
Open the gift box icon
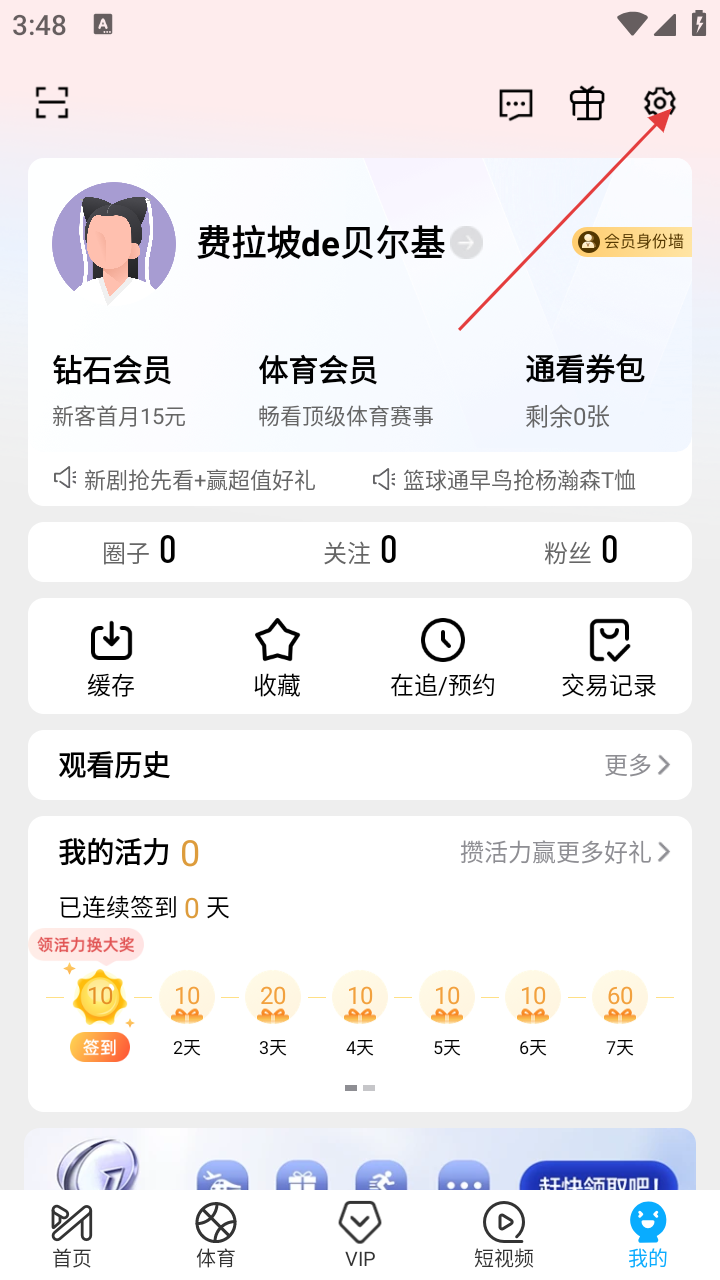pyautogui.click(x=587, y=103)
